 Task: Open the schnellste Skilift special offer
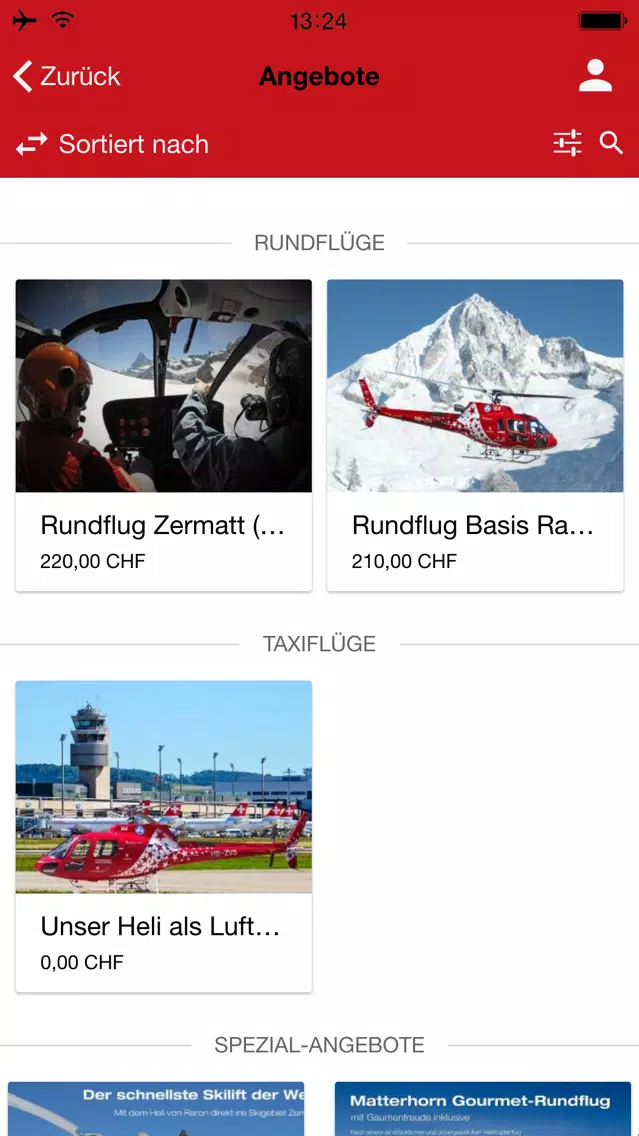pos(156,1109)
